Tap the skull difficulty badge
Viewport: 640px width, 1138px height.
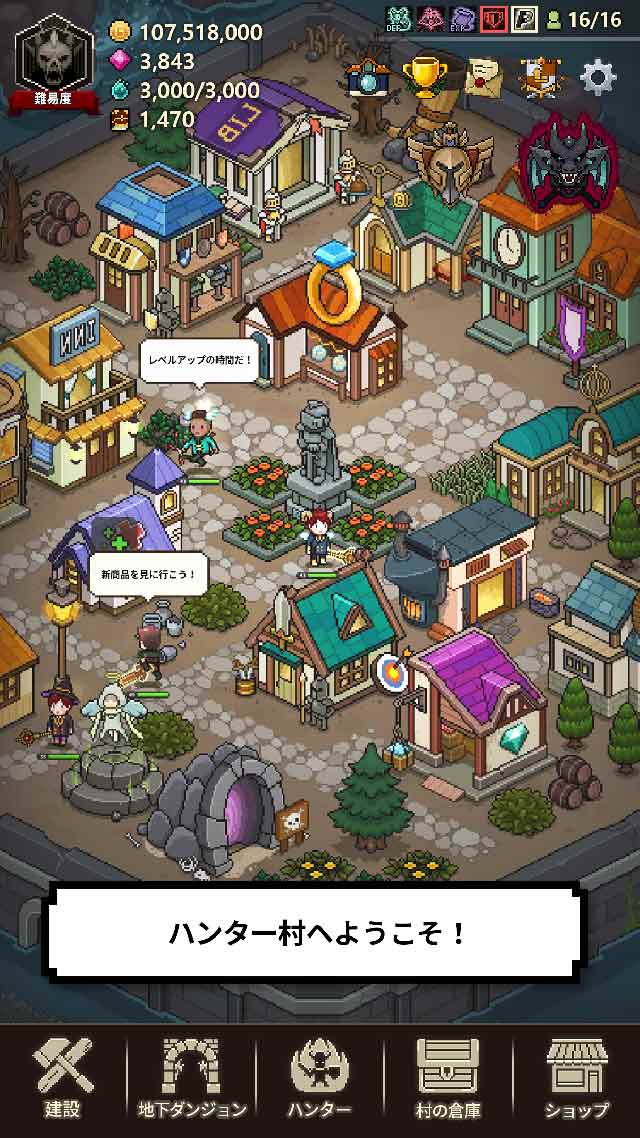coord(54,60)
